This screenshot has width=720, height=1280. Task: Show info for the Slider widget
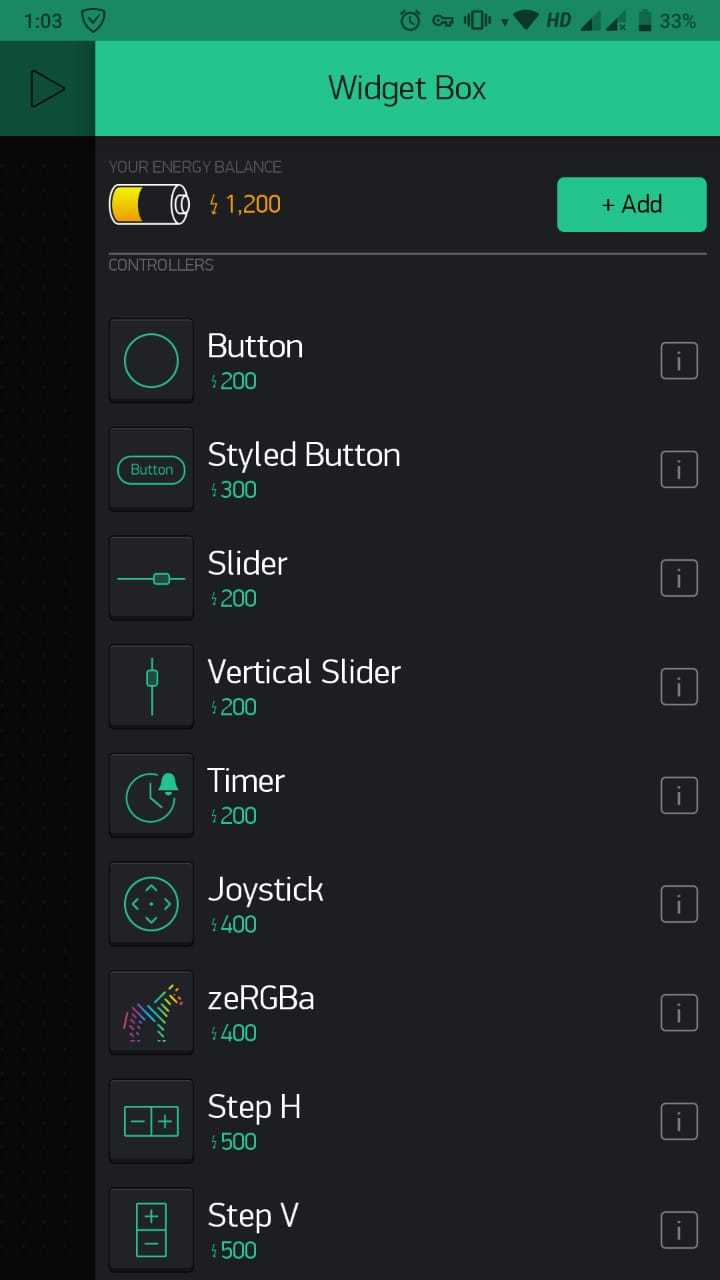679,578
